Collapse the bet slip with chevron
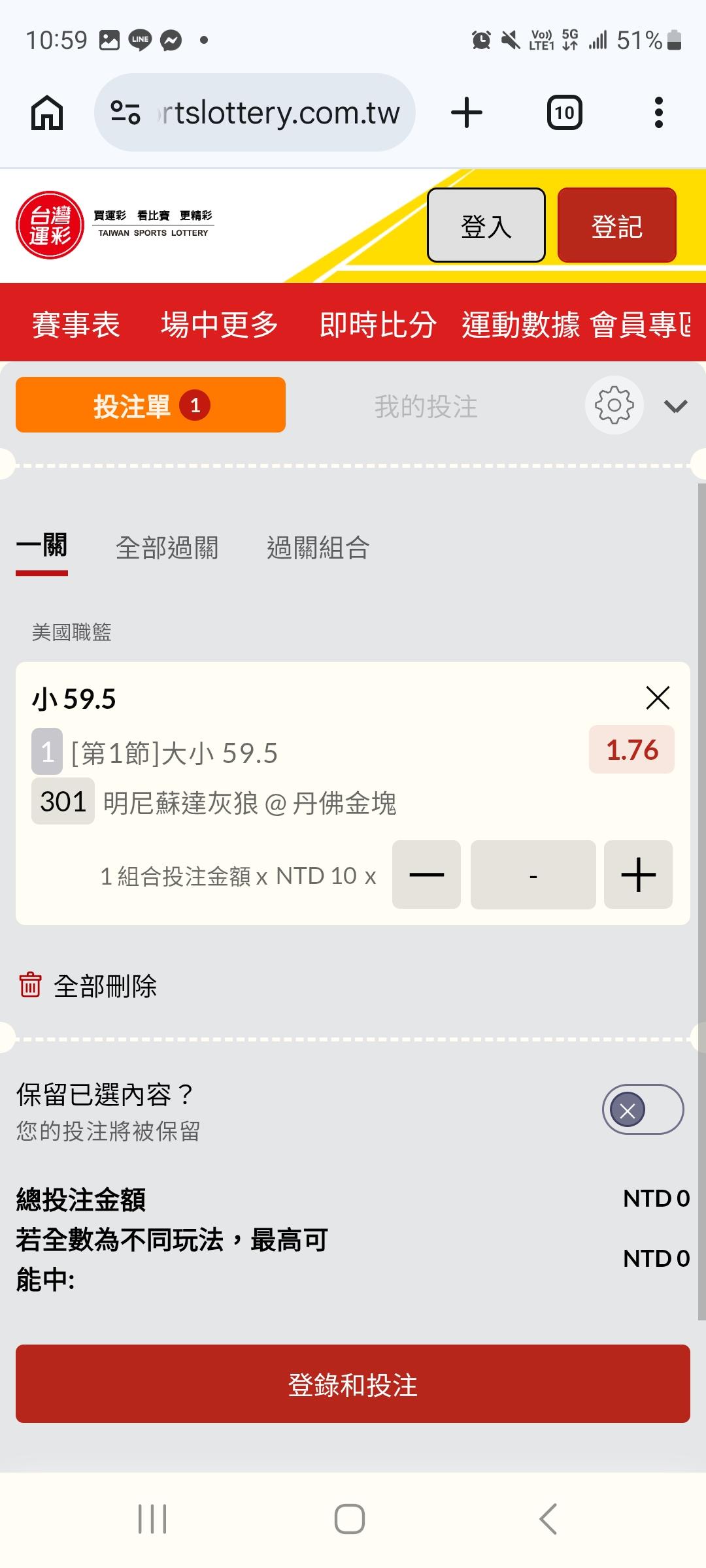 click(x=675, y=406)
